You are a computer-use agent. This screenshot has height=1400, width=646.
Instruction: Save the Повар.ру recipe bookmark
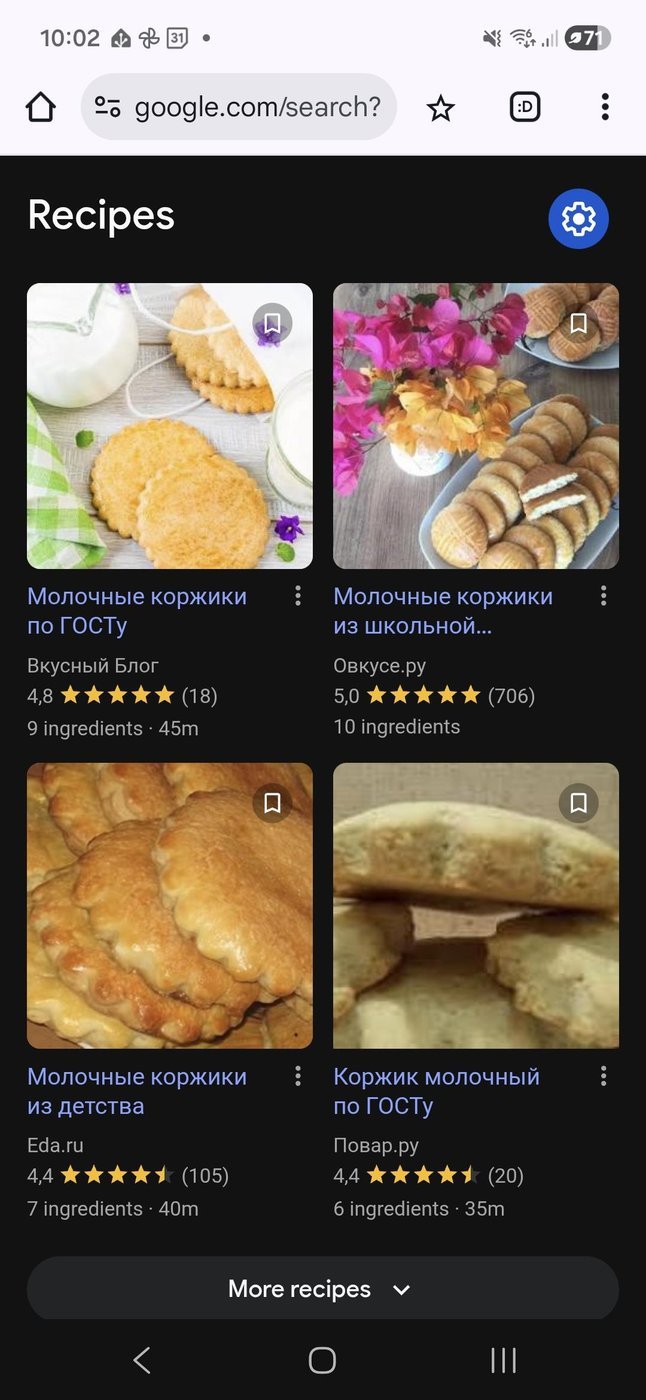pos(578,803)
